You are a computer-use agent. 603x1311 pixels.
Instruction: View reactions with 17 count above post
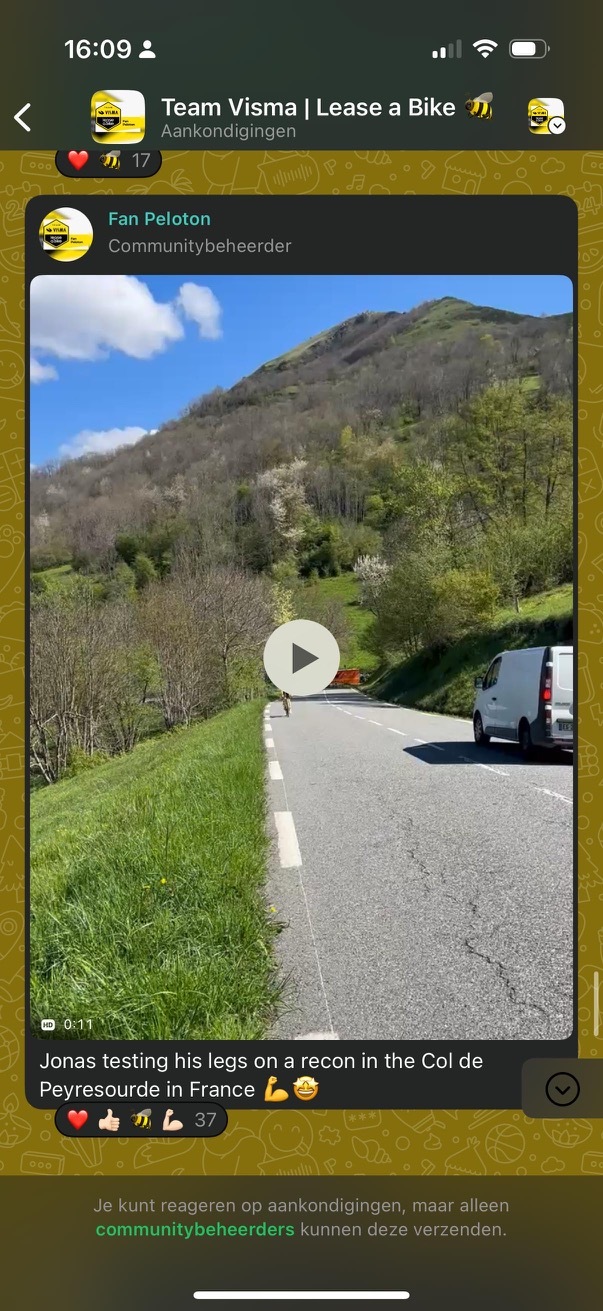pos(108,160)
